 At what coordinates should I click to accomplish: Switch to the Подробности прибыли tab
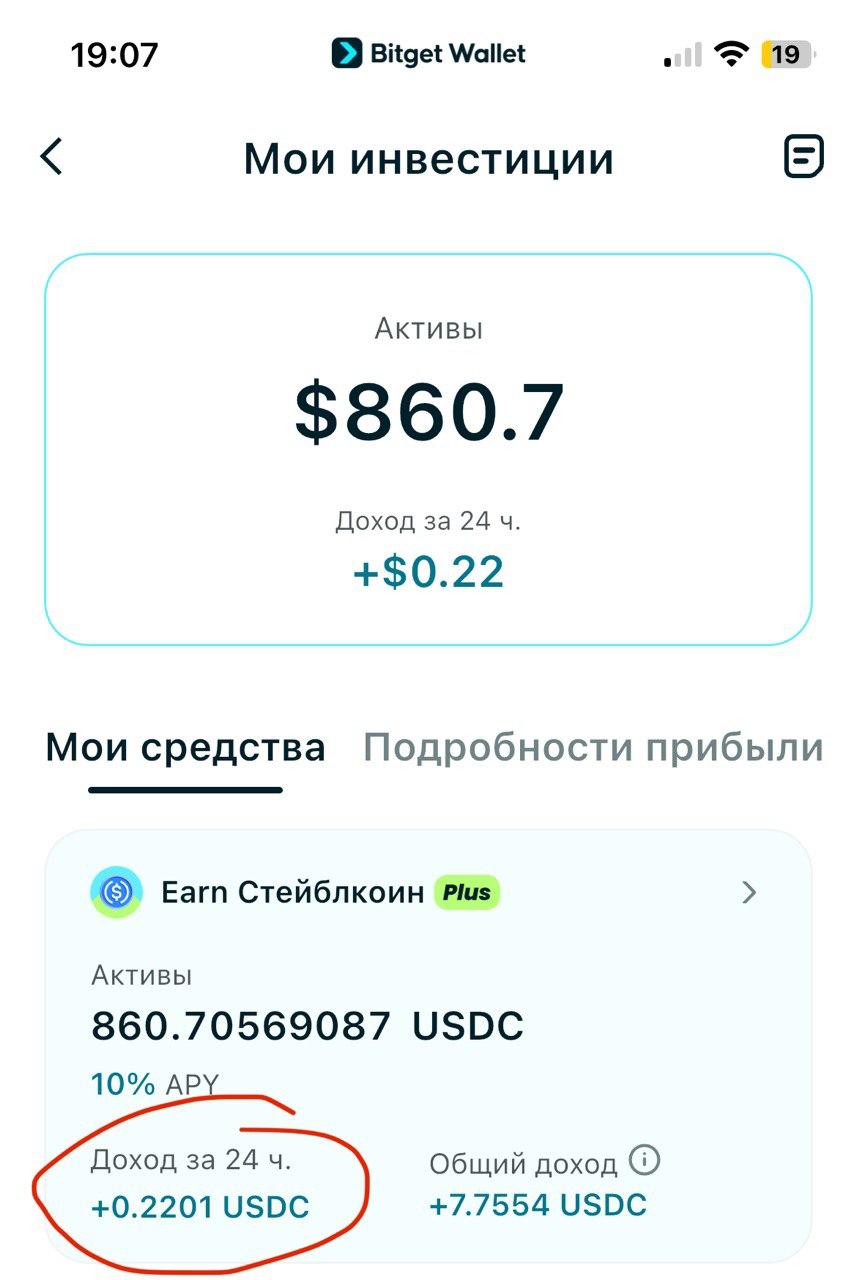[x=592, y=746]
